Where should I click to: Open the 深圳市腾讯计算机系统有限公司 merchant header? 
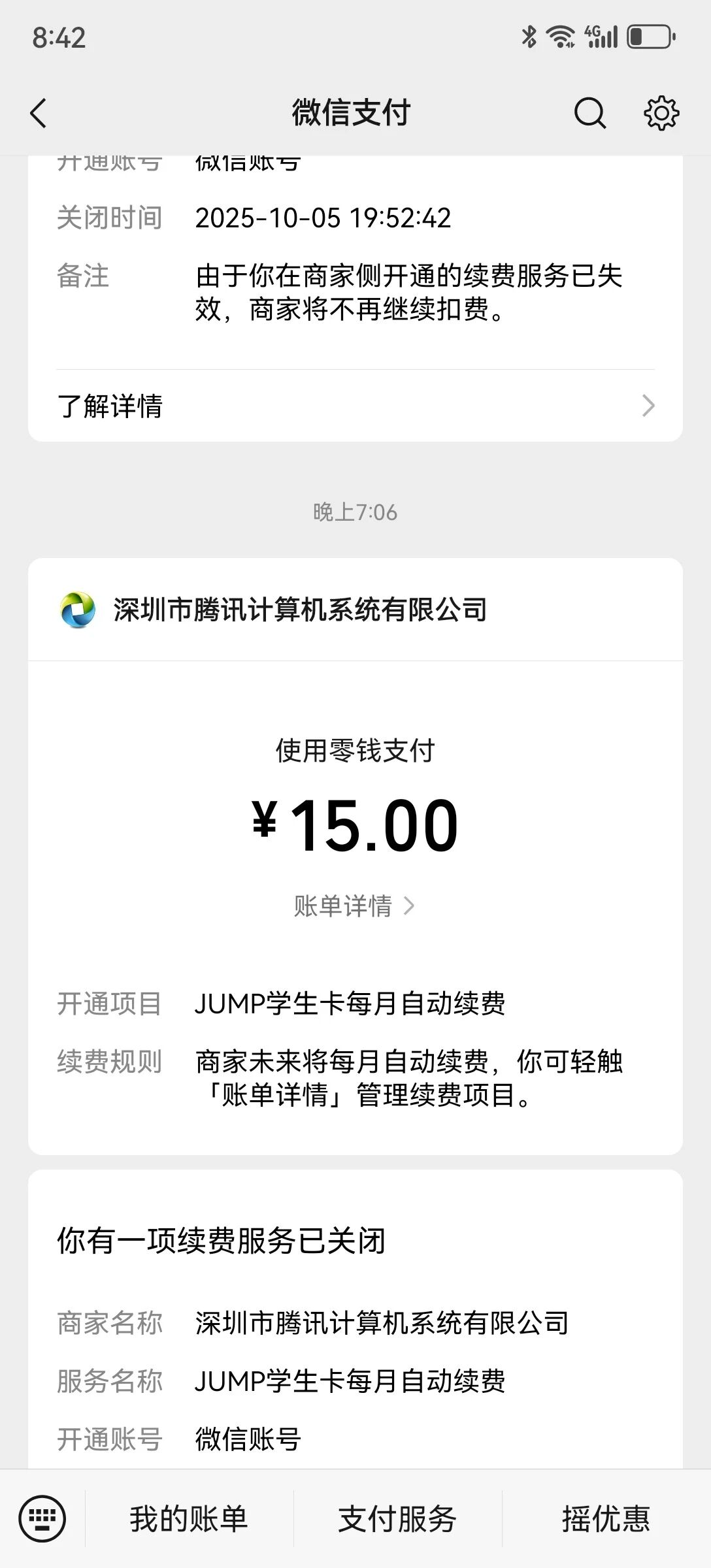[x=355, y=610]
